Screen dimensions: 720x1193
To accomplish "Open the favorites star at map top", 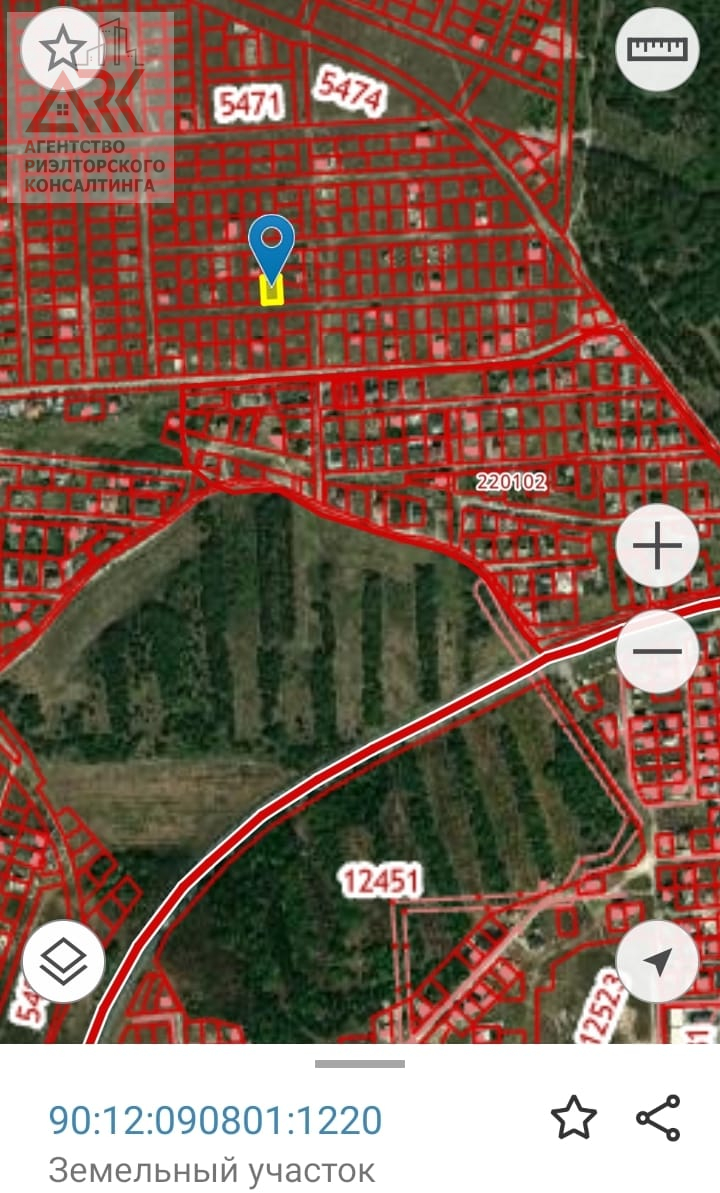I will [62, 46].
